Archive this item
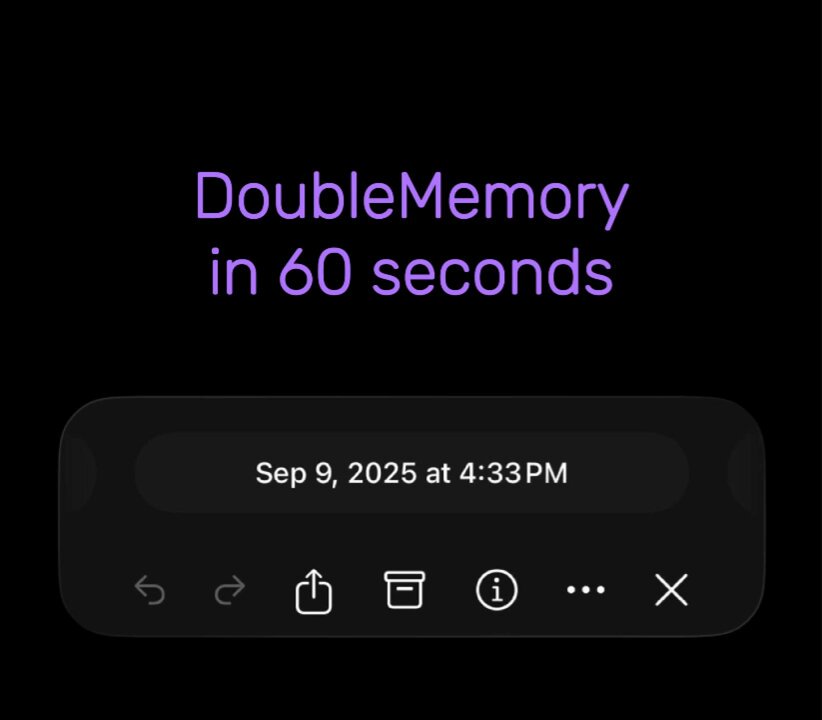This screenshot has height=720, width=822. click(x=404, y=590)
